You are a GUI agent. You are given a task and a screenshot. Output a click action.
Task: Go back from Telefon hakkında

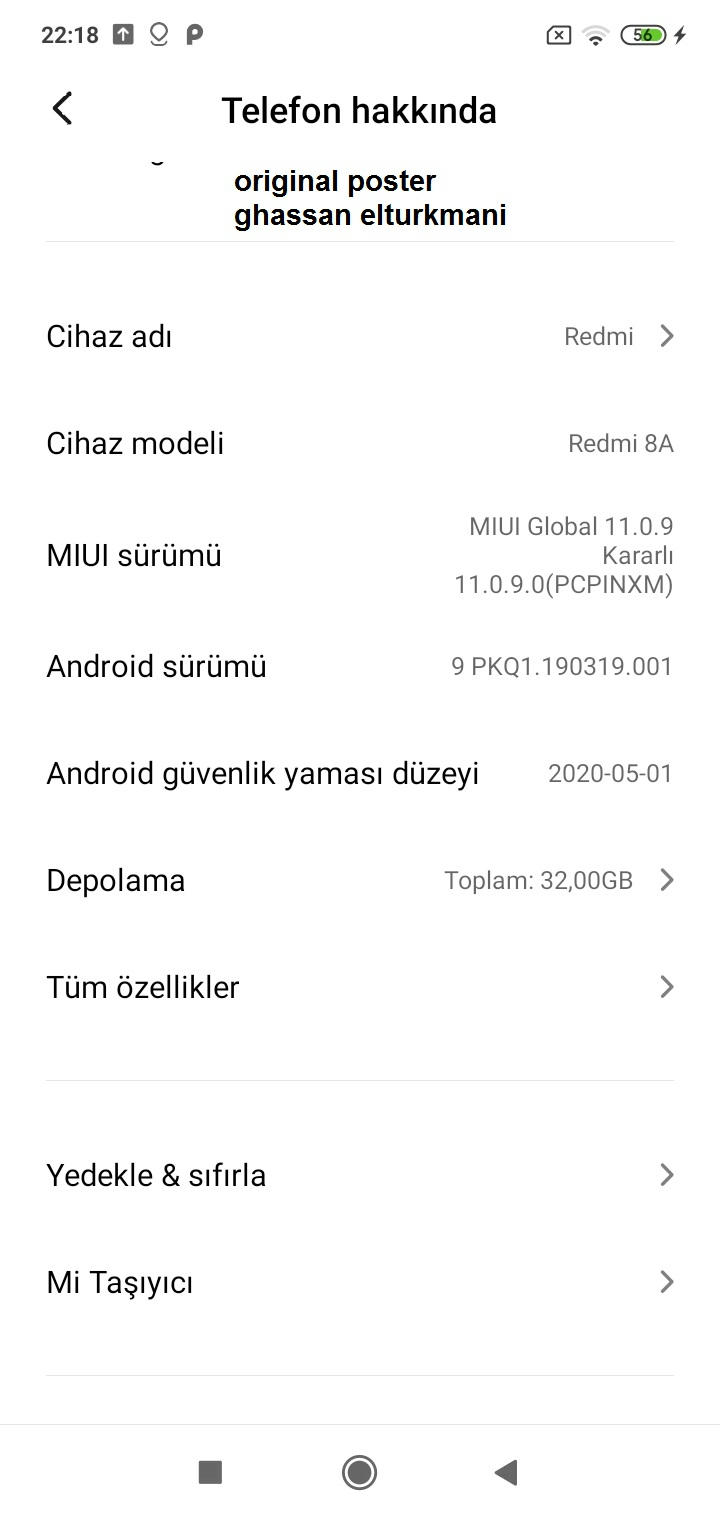(62, 108)
